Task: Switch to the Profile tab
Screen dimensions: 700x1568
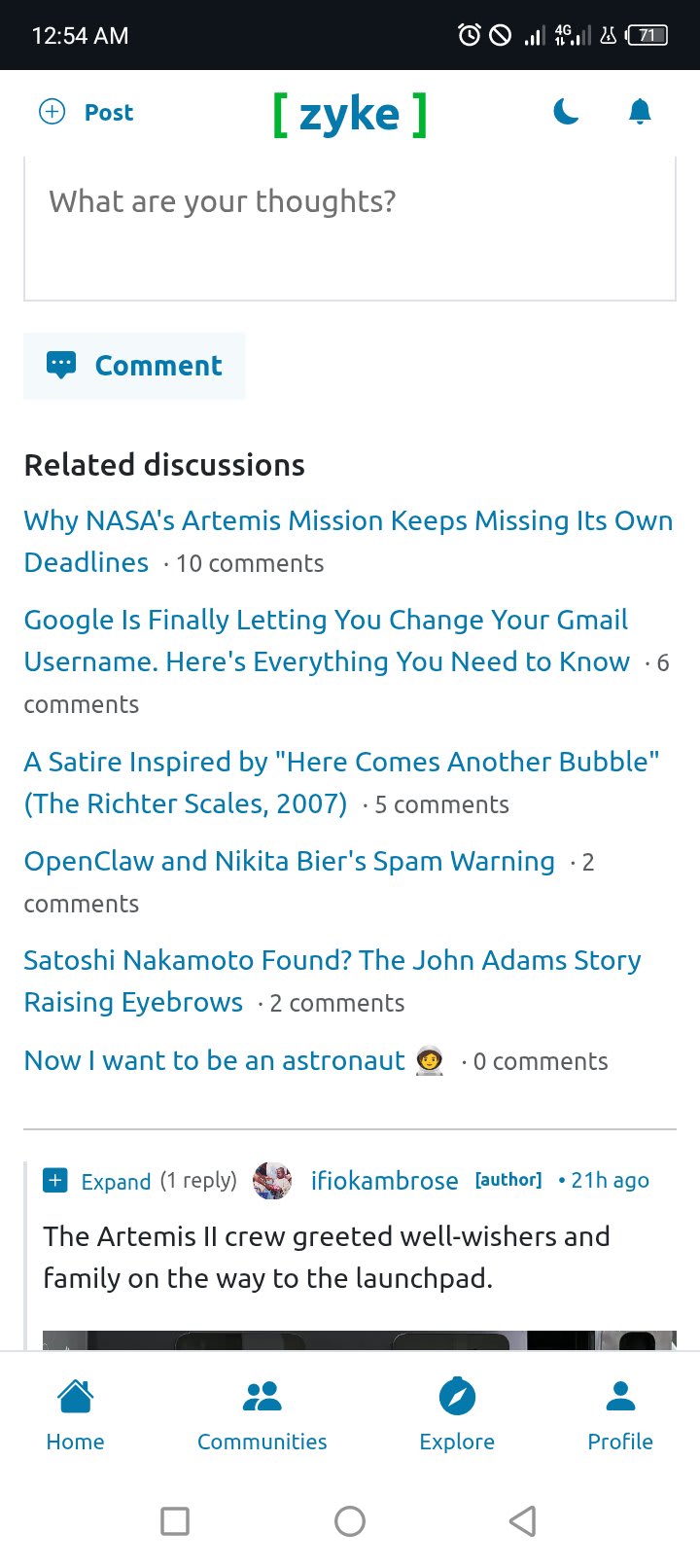Action: tap(620, 1415)
